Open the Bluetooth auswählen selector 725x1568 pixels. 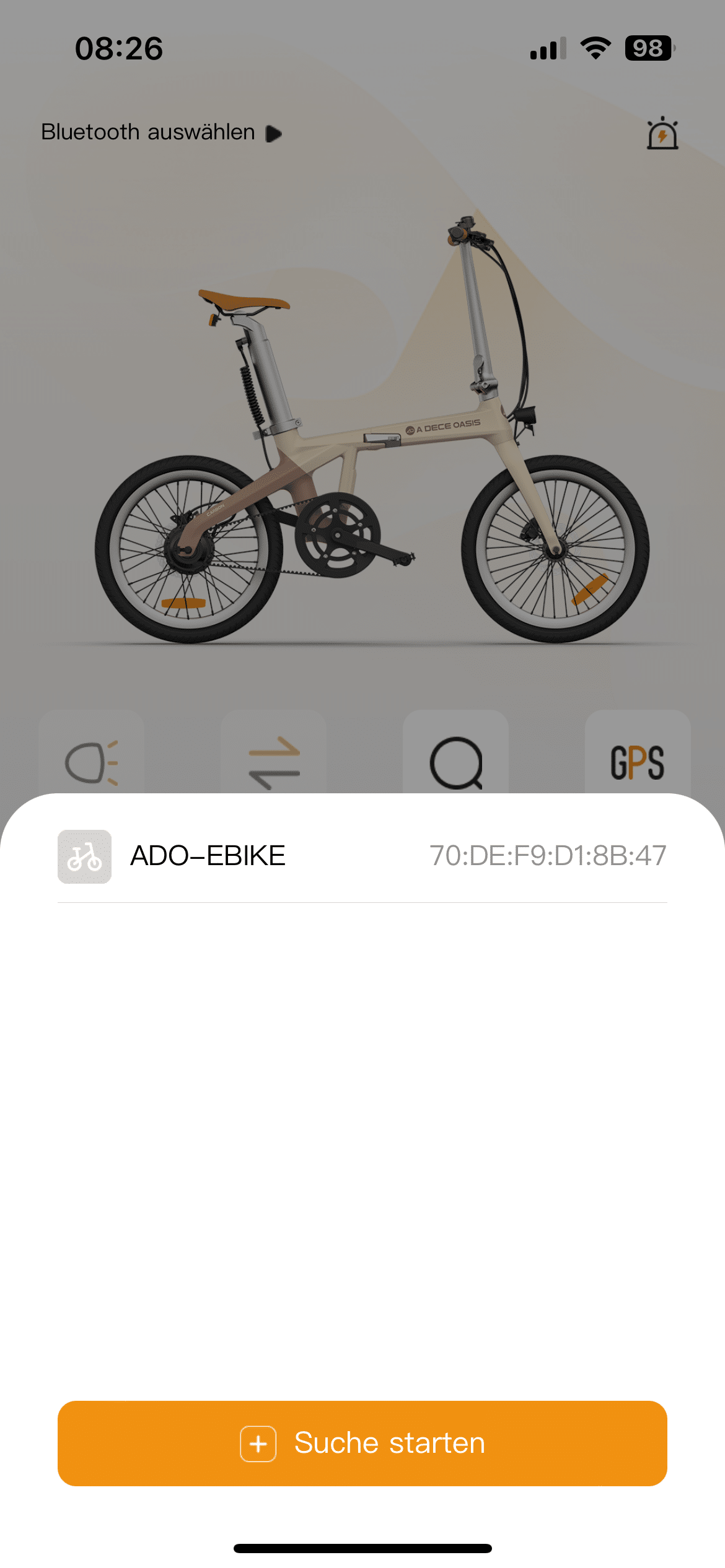(162, 133)
